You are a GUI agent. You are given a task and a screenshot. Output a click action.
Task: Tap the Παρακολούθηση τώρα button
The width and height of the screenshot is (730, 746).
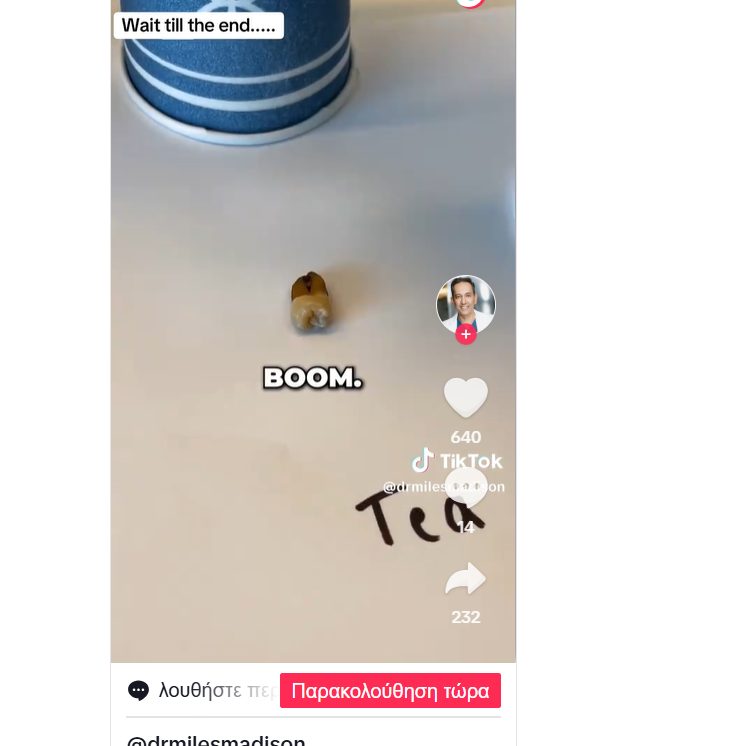coord(390,691)
